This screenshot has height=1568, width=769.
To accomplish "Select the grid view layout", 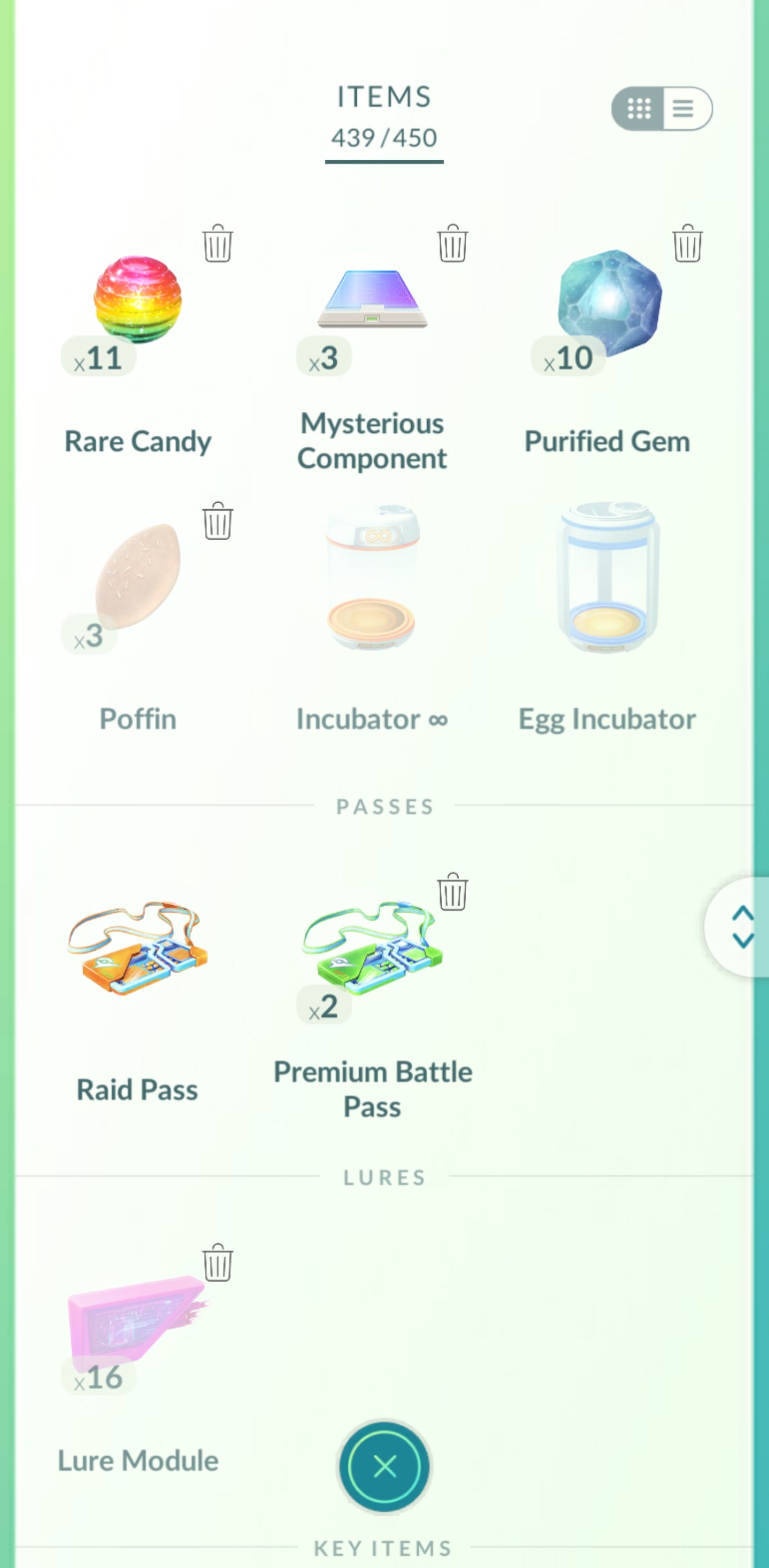I will tap(639, 108).
